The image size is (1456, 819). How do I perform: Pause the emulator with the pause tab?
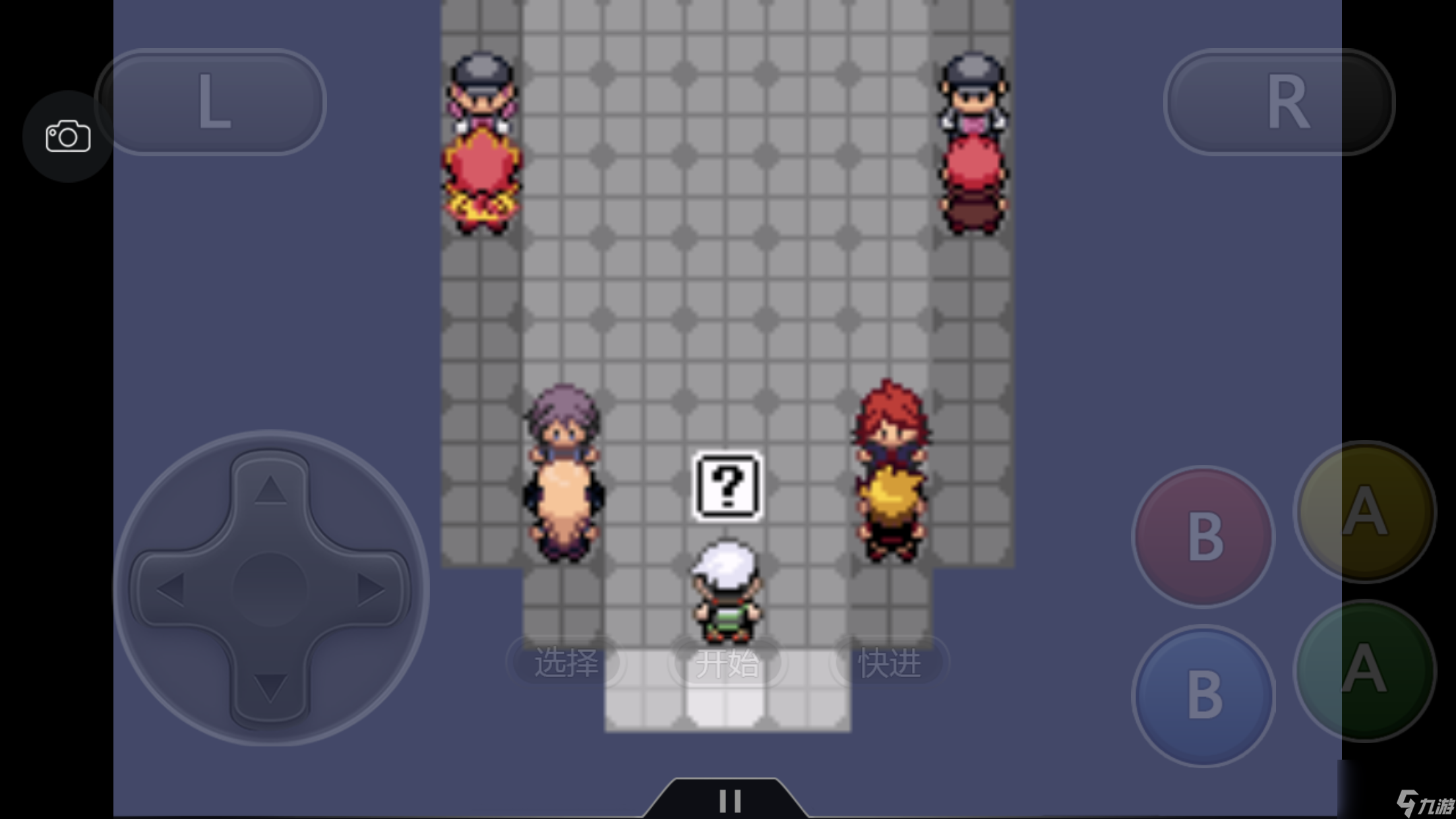coord(729,801)
